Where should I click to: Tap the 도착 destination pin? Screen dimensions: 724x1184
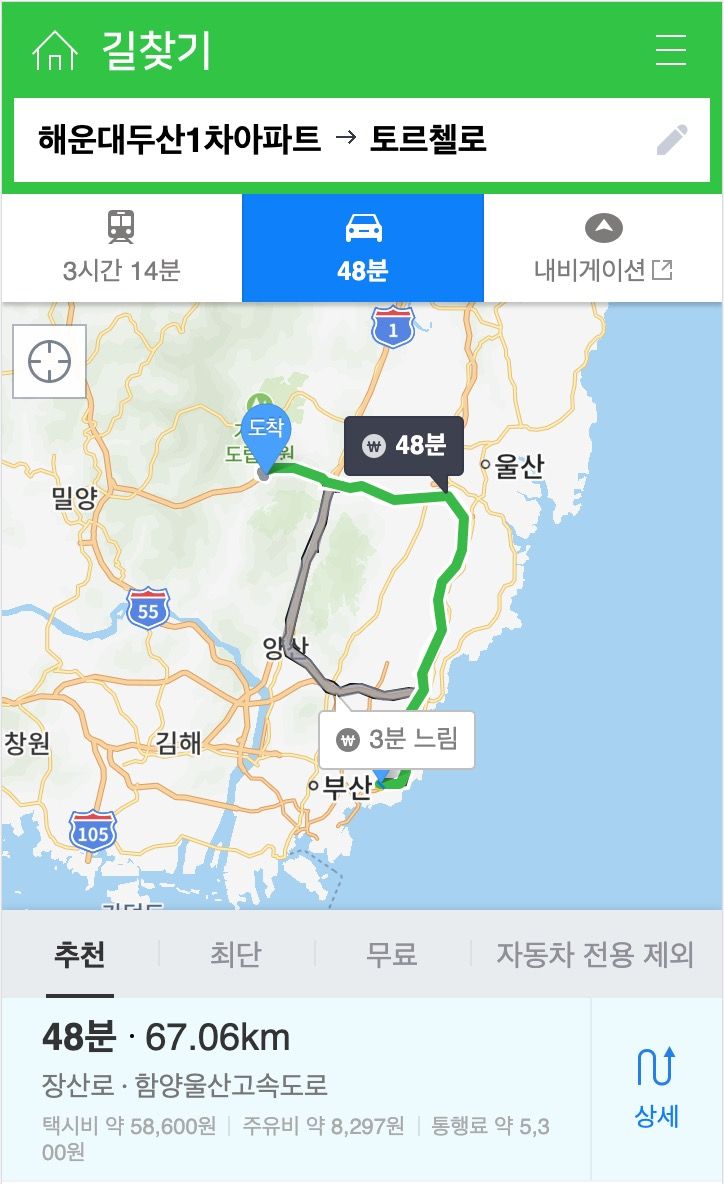265,436
